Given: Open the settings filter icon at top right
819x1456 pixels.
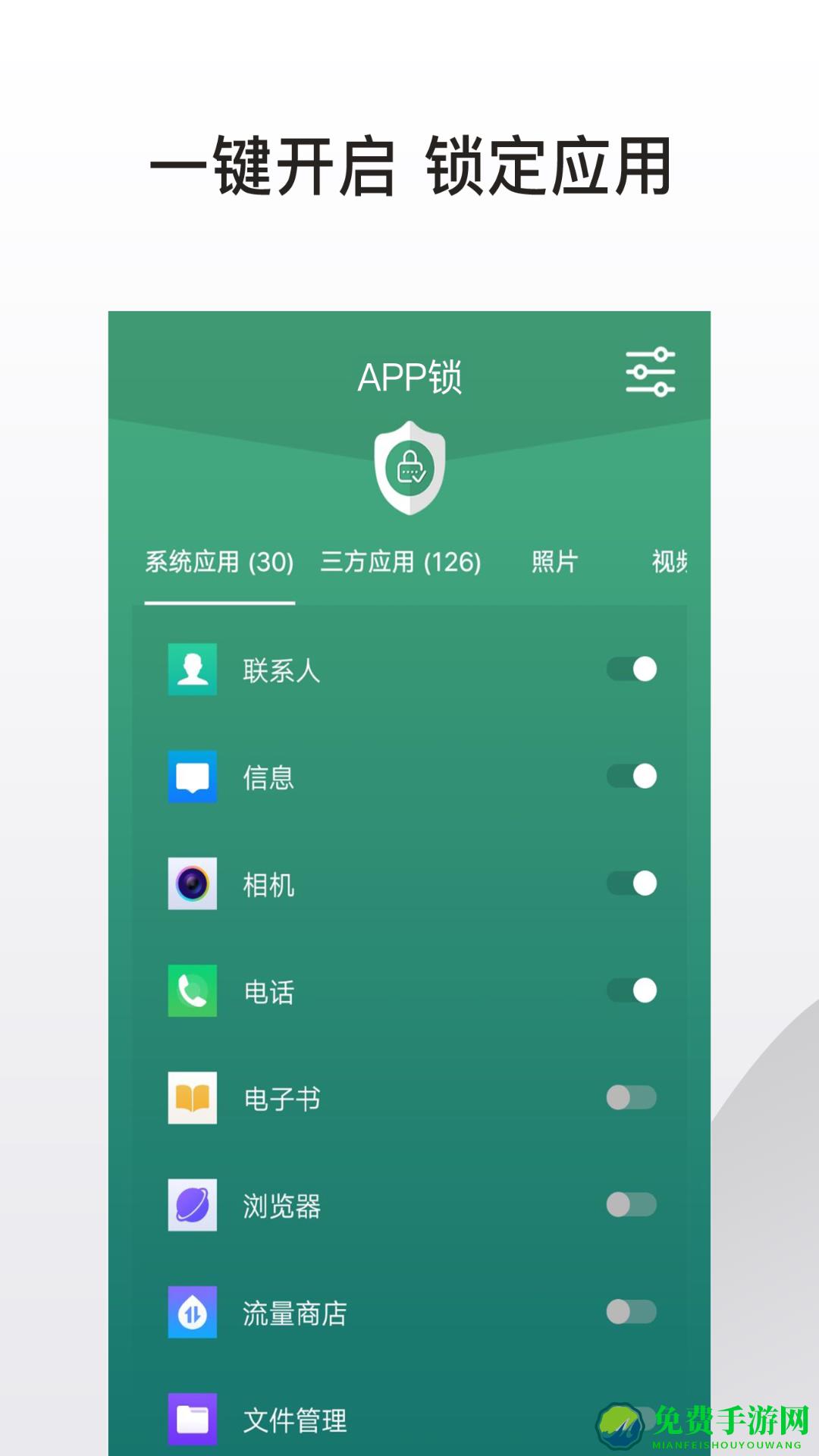Looking at the screenshot, I should (650, 371).
